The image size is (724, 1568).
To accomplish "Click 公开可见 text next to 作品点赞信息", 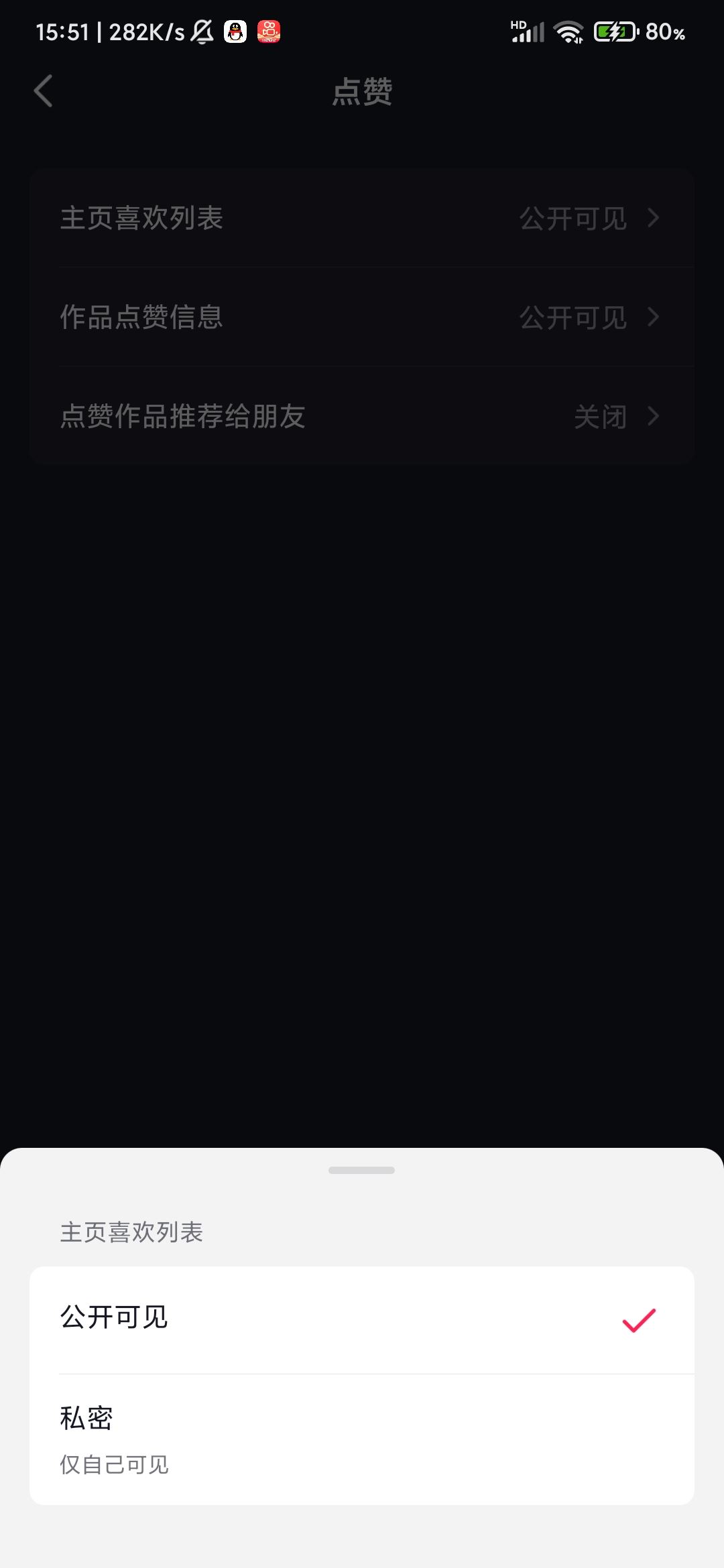I will pyautogui.click(x=573, y=317).
